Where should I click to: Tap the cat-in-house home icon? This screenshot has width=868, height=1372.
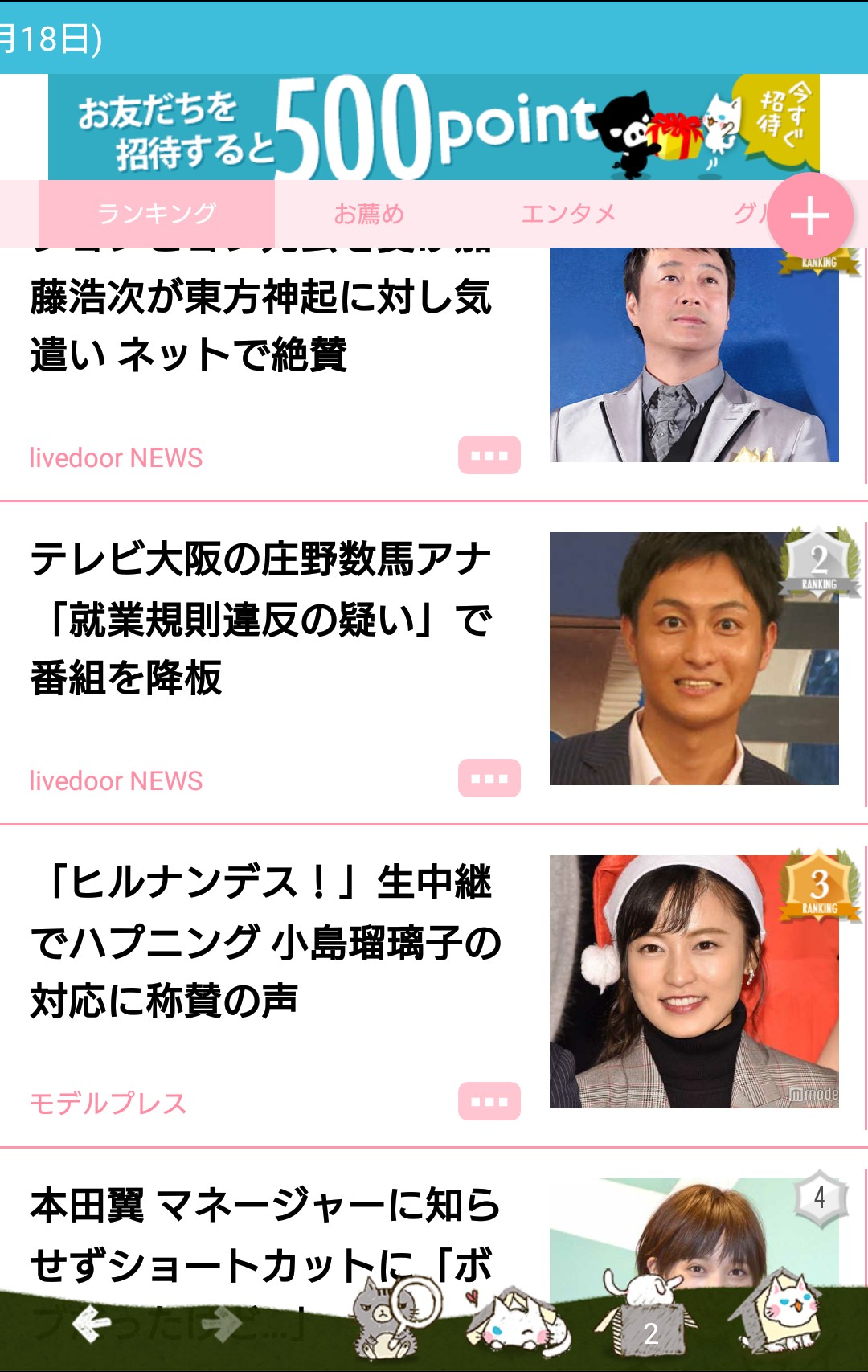pos(776,1318)
